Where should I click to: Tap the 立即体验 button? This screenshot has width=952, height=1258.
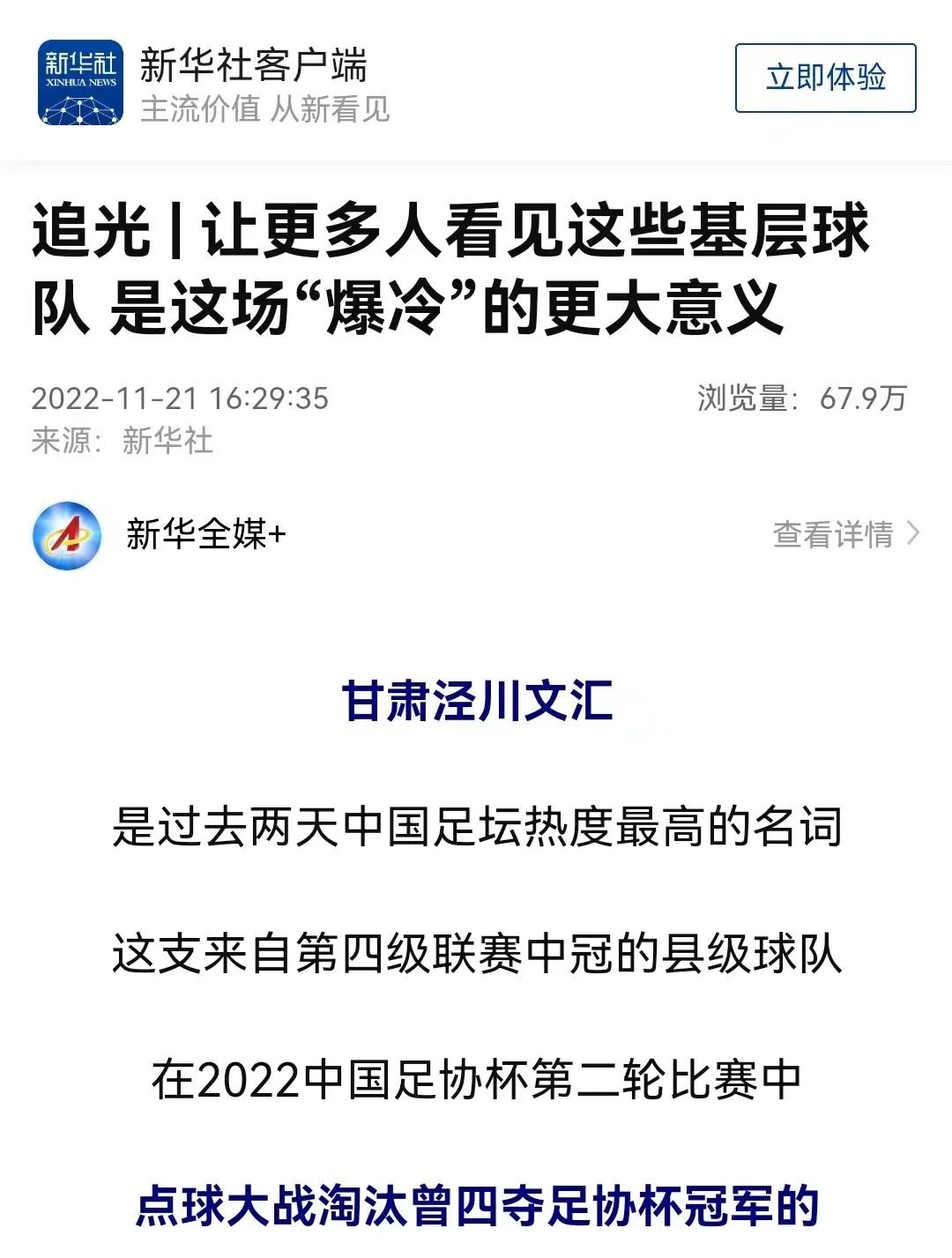coord(825,78)
